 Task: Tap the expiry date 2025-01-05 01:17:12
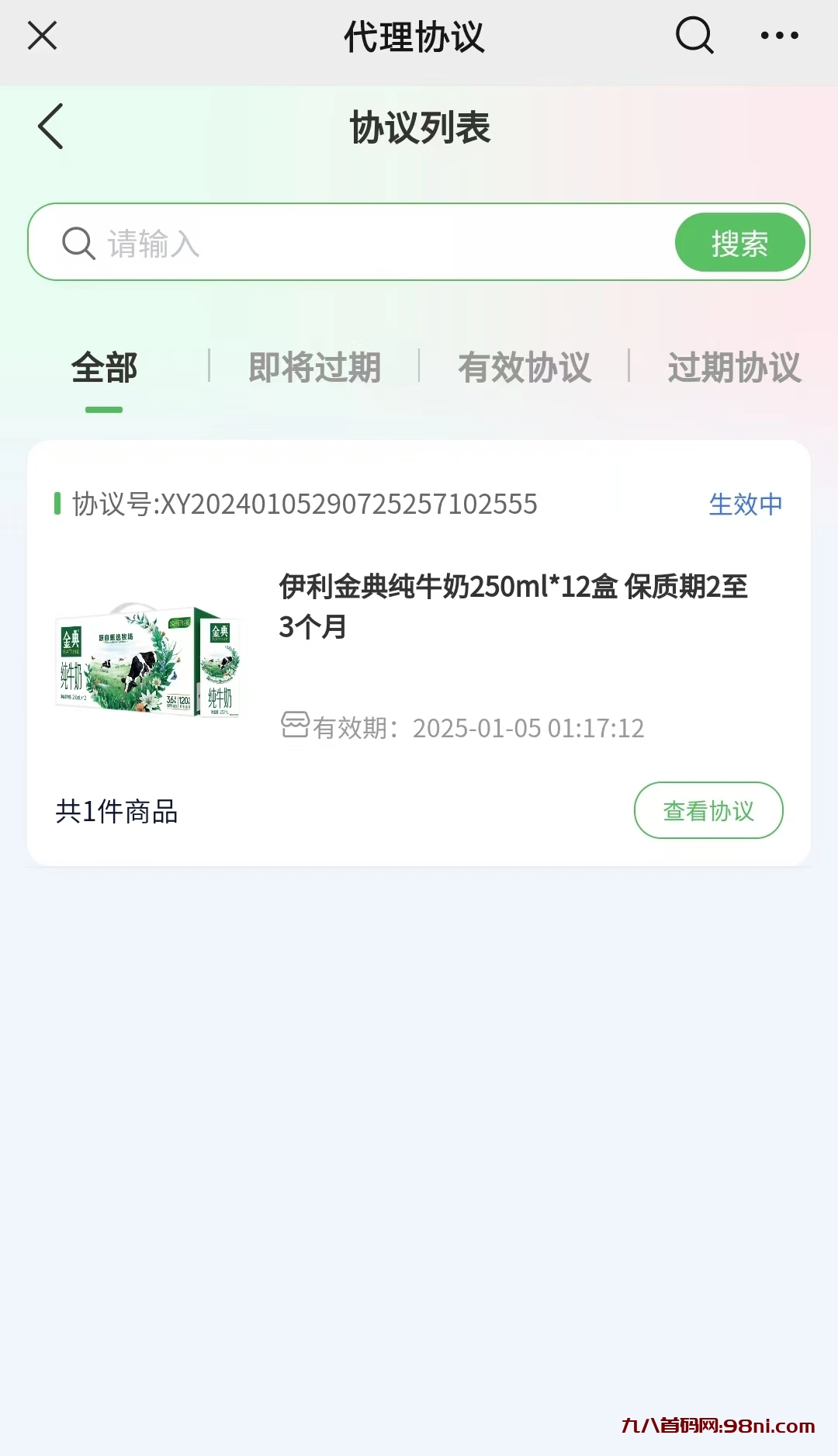point(528,728)
